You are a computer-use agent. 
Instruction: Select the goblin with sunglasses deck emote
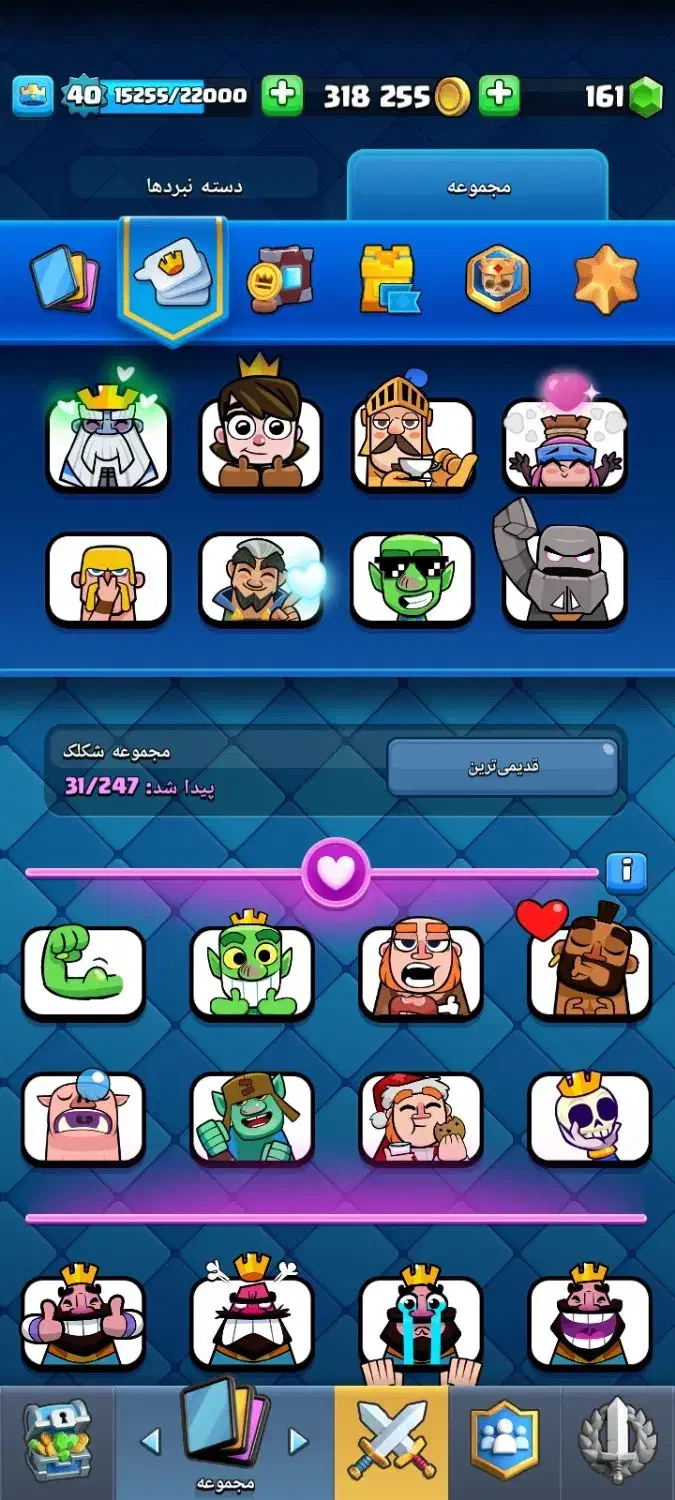[x=412, y=579]
